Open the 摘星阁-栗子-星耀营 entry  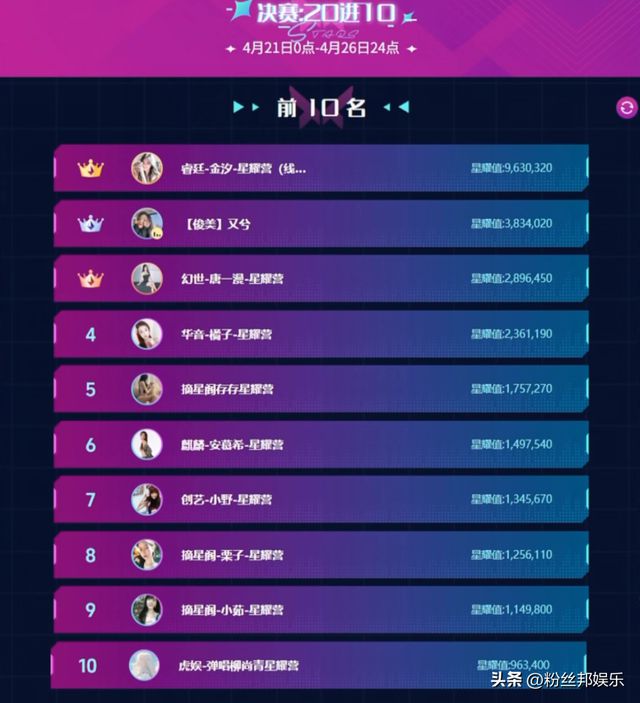(320, 554)
